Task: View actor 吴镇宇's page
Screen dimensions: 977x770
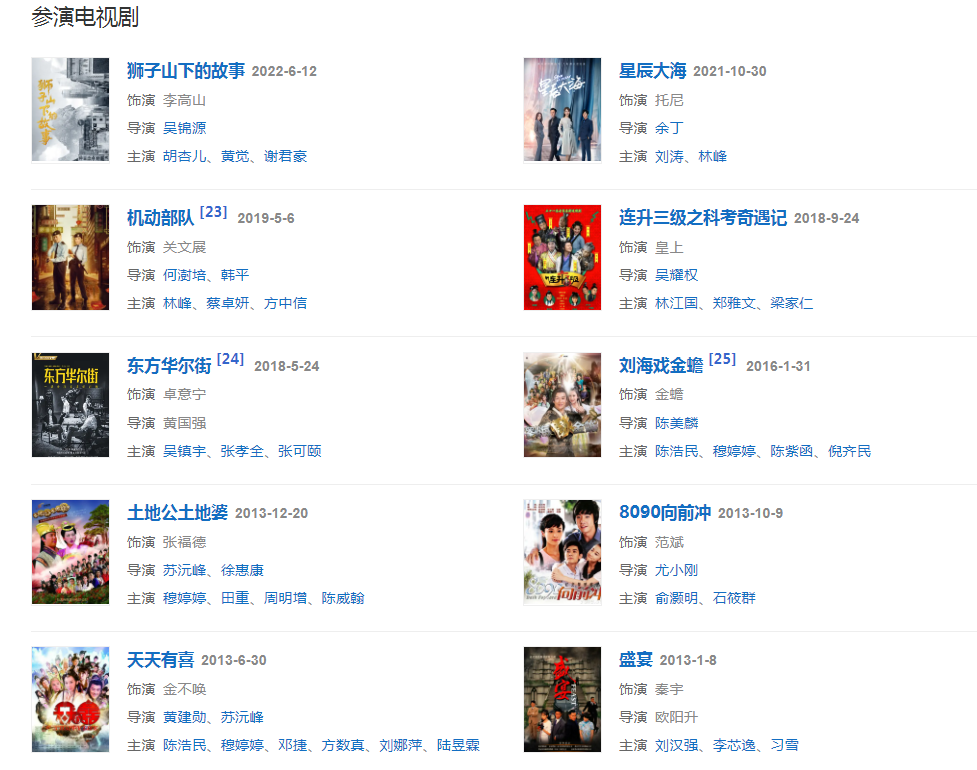Action: 184,451
